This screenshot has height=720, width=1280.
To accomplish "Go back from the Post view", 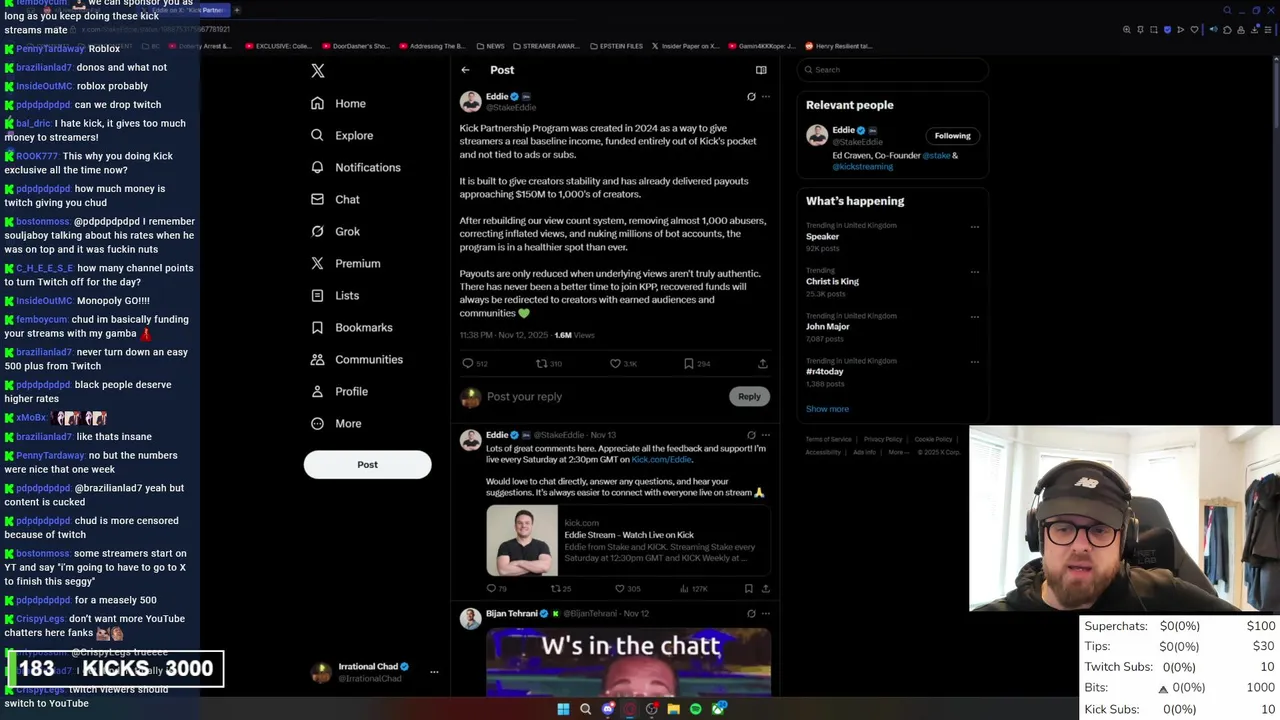I will [465, 70].
